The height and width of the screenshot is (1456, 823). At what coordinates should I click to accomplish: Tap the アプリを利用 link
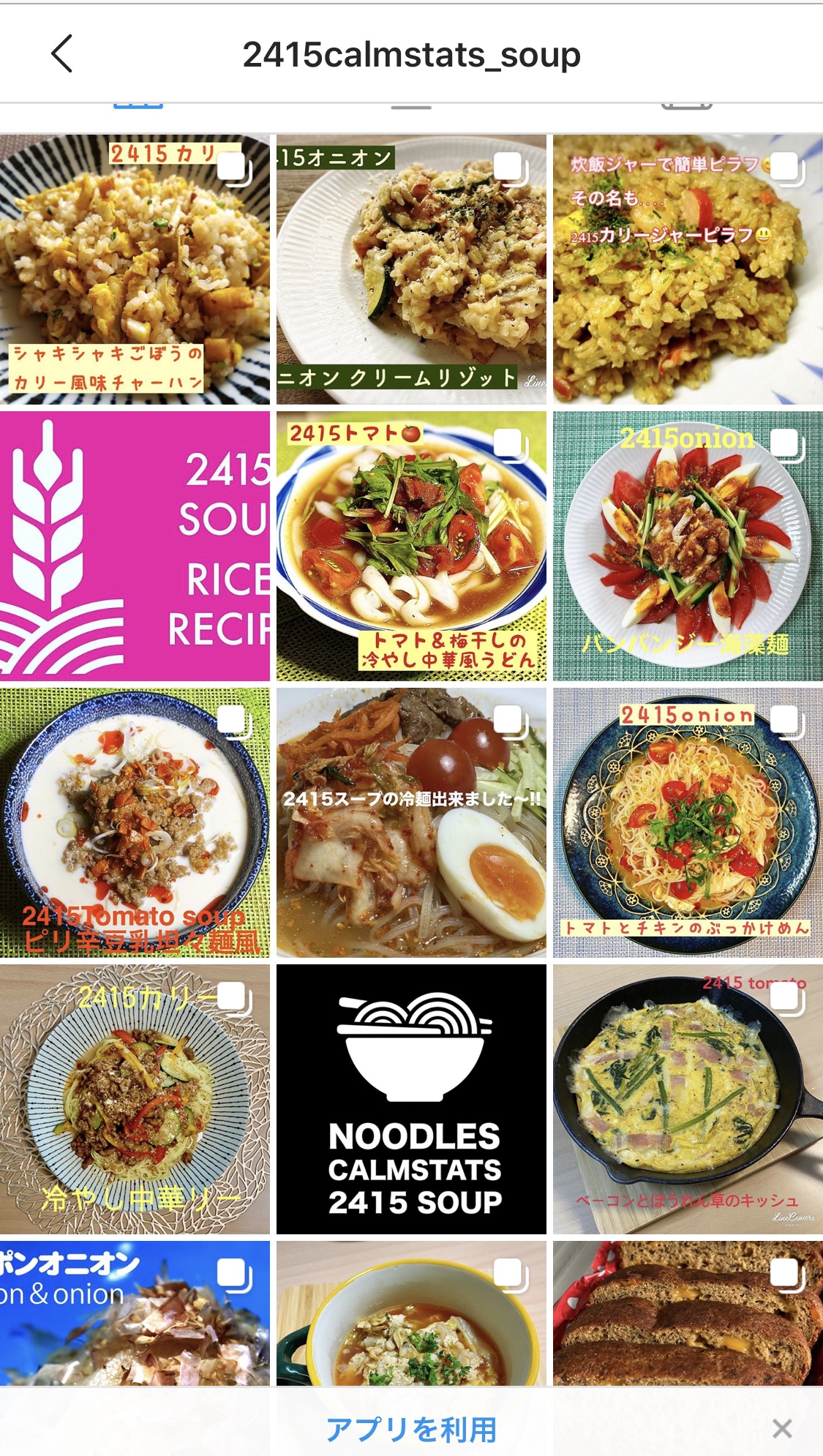[x=411, y=1429]
